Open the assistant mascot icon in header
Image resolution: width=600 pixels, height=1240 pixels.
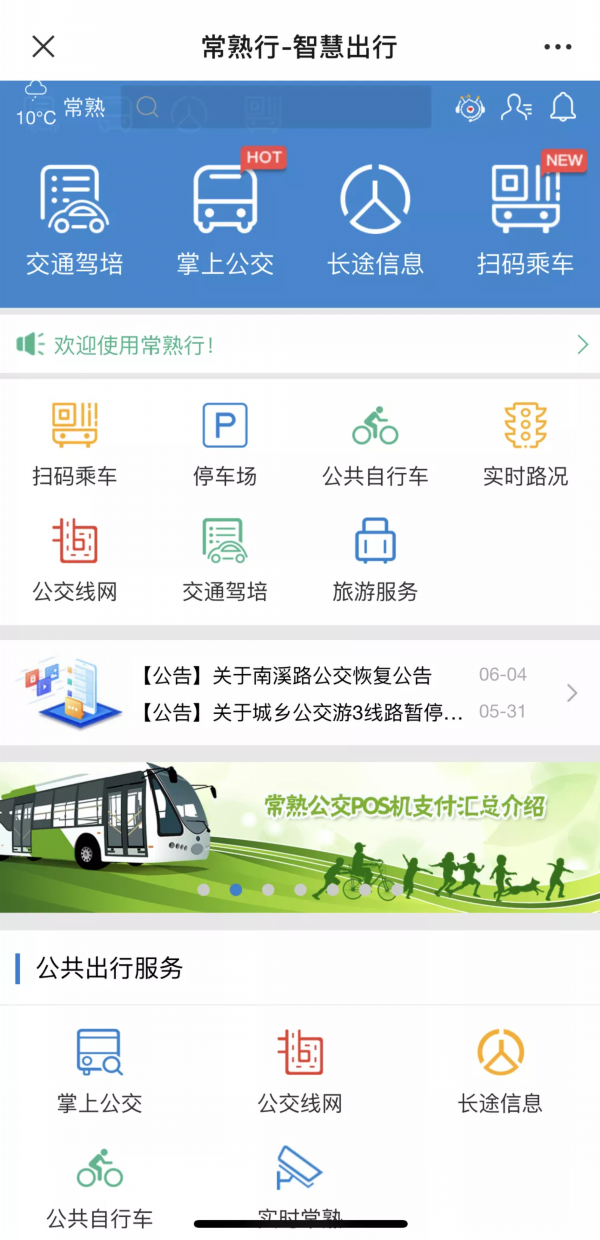470,107
